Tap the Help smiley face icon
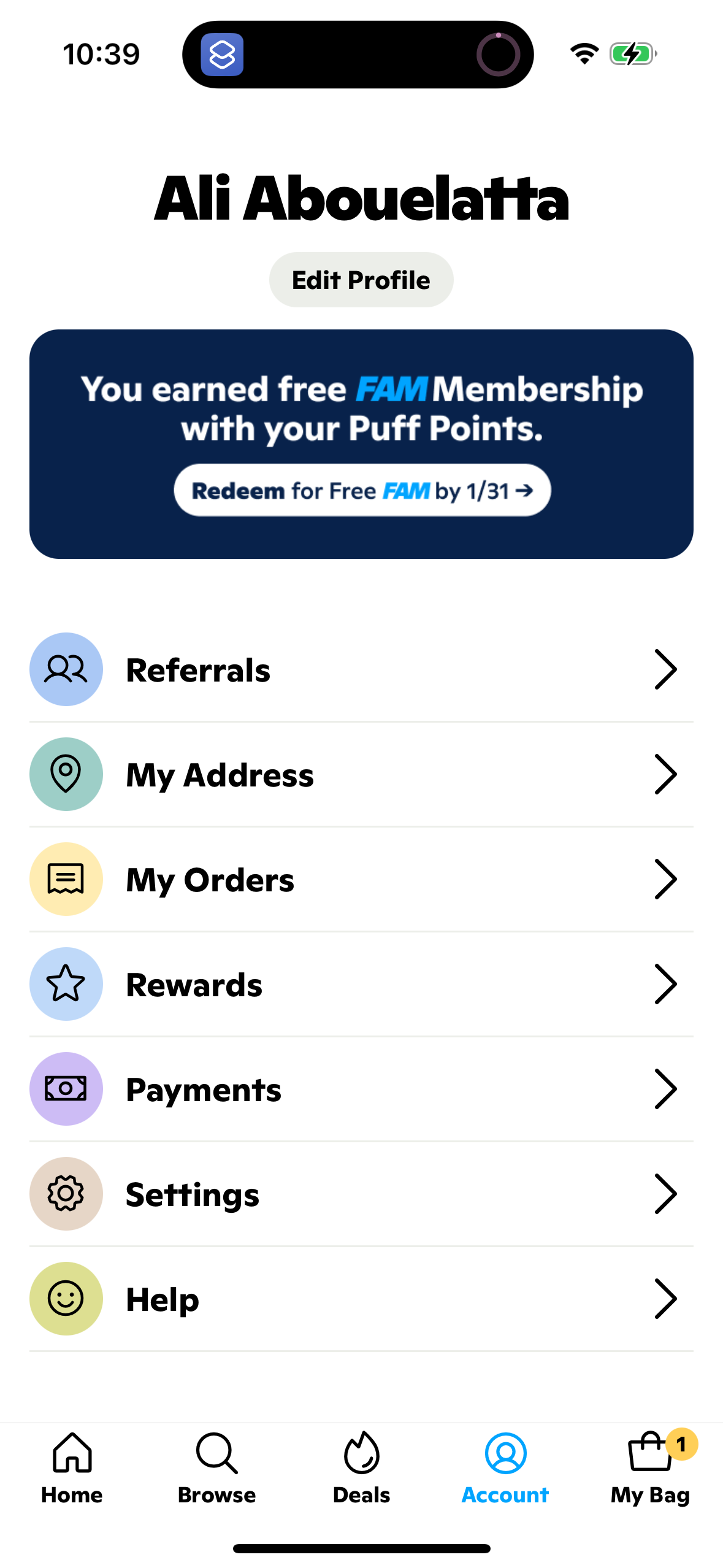This screenshot has height=1568, width=723. click(x=66, y=1299)
